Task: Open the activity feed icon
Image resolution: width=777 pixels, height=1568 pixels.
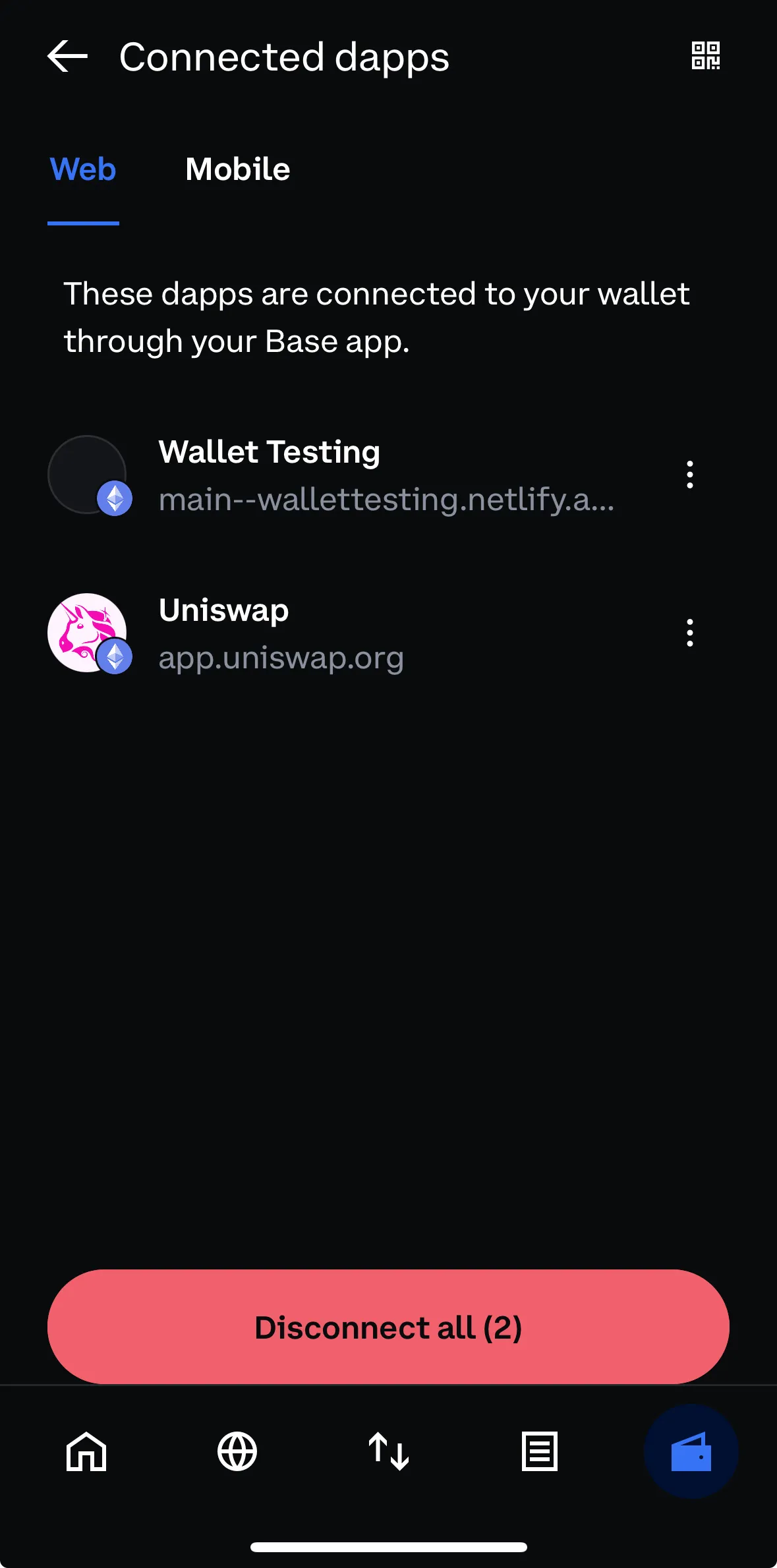Action: coord(539,1451)
